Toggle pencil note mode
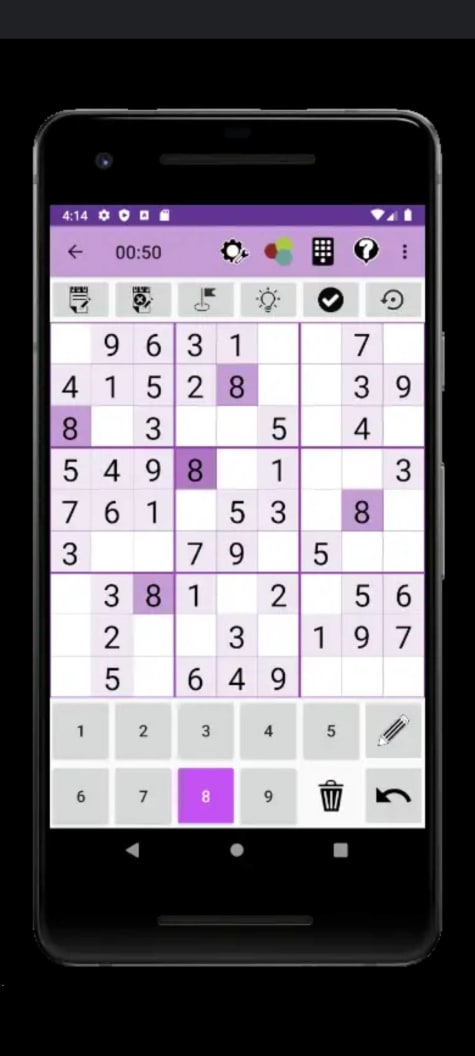This screenshot has width=475, height=1056. click(393, 731)
